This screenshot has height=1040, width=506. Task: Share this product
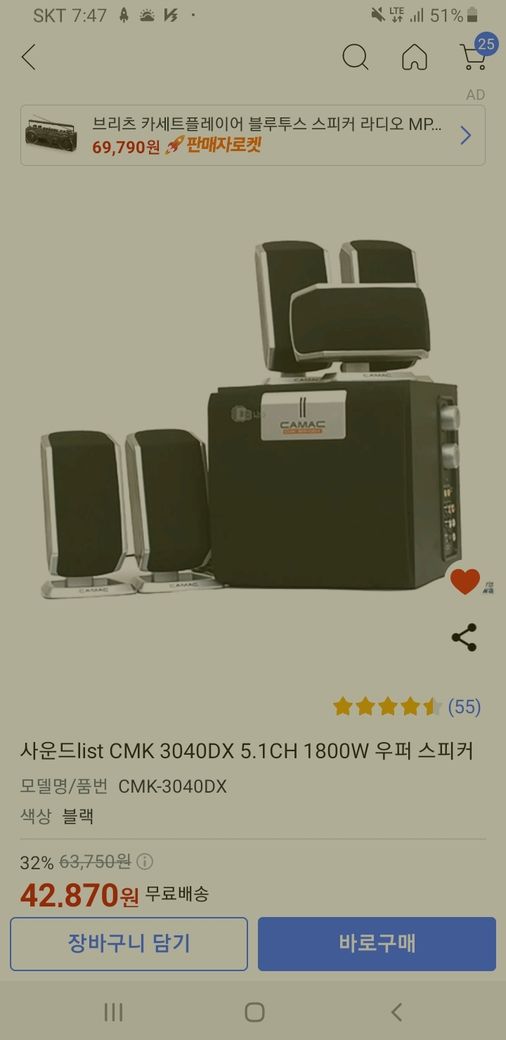(x=464, y=637)
